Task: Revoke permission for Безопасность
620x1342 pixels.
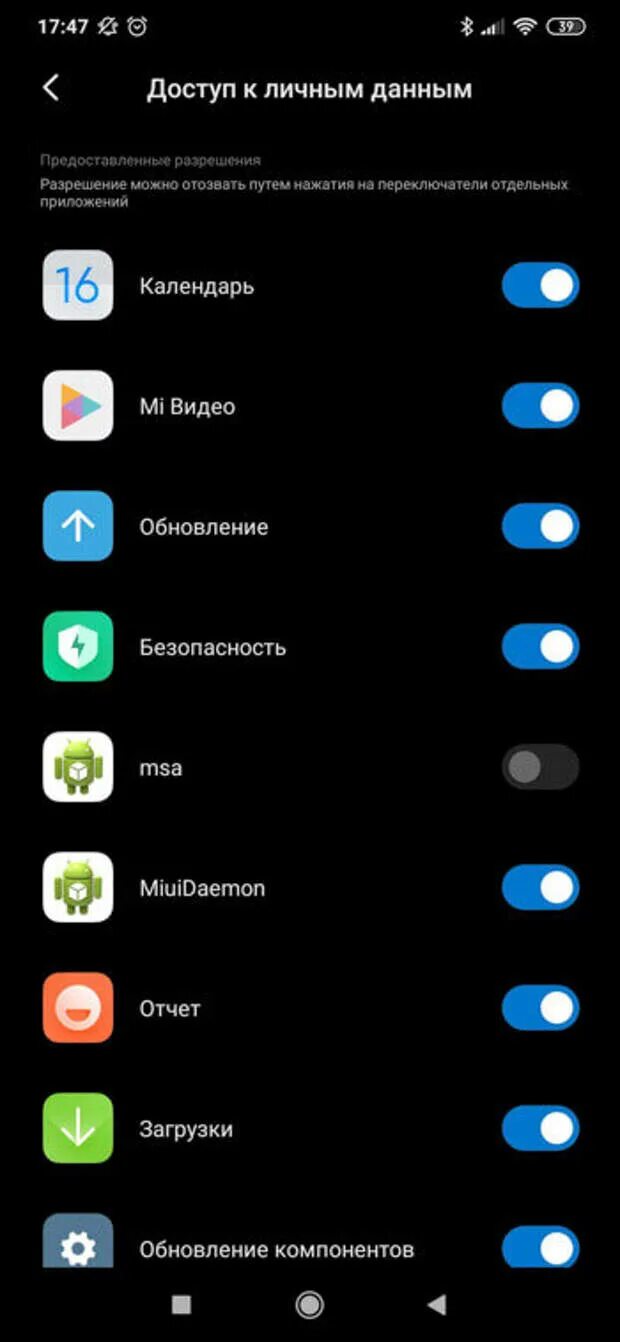Action: pos(540,647)
